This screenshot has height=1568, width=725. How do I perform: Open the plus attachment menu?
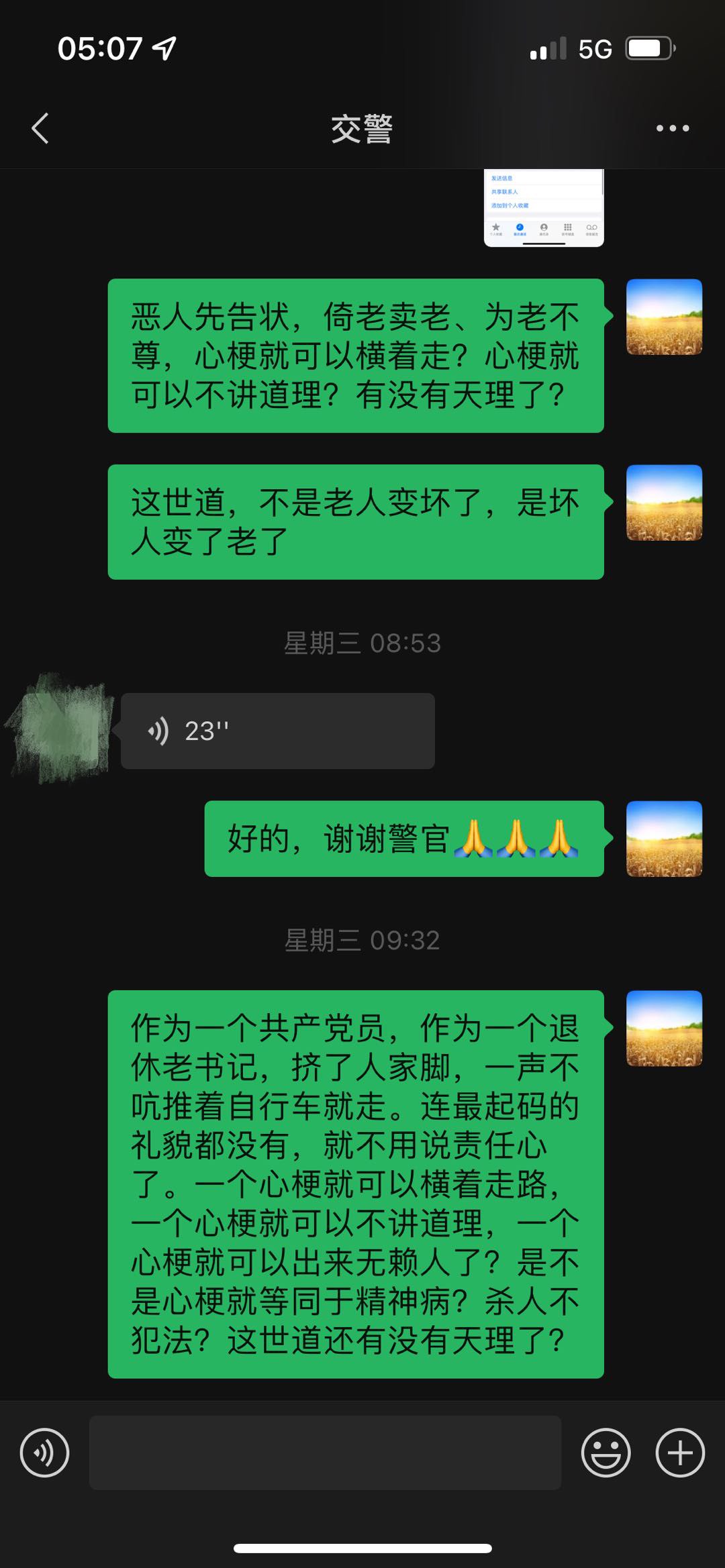679,1453
